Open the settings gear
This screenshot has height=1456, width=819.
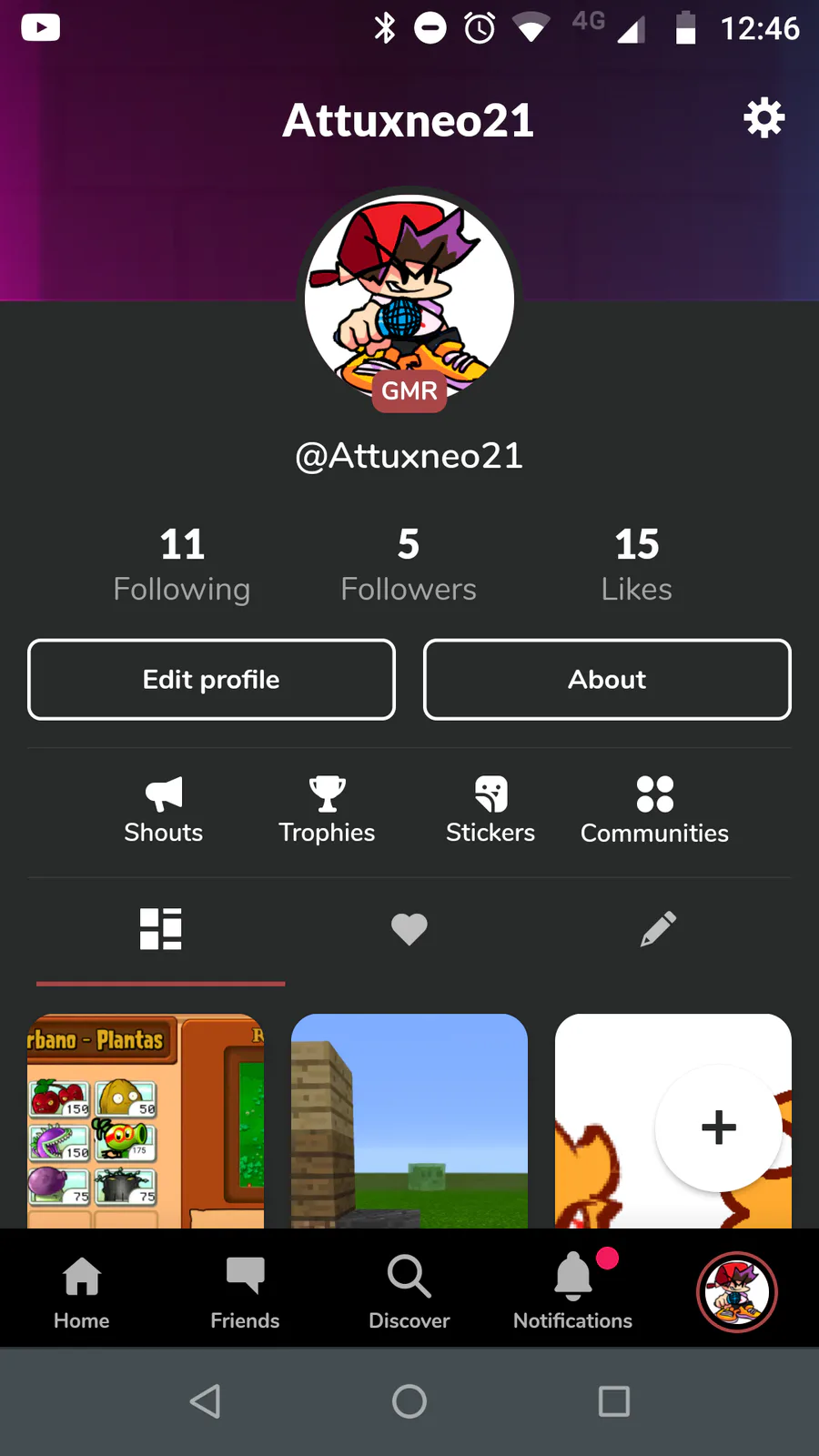(763, 118)
